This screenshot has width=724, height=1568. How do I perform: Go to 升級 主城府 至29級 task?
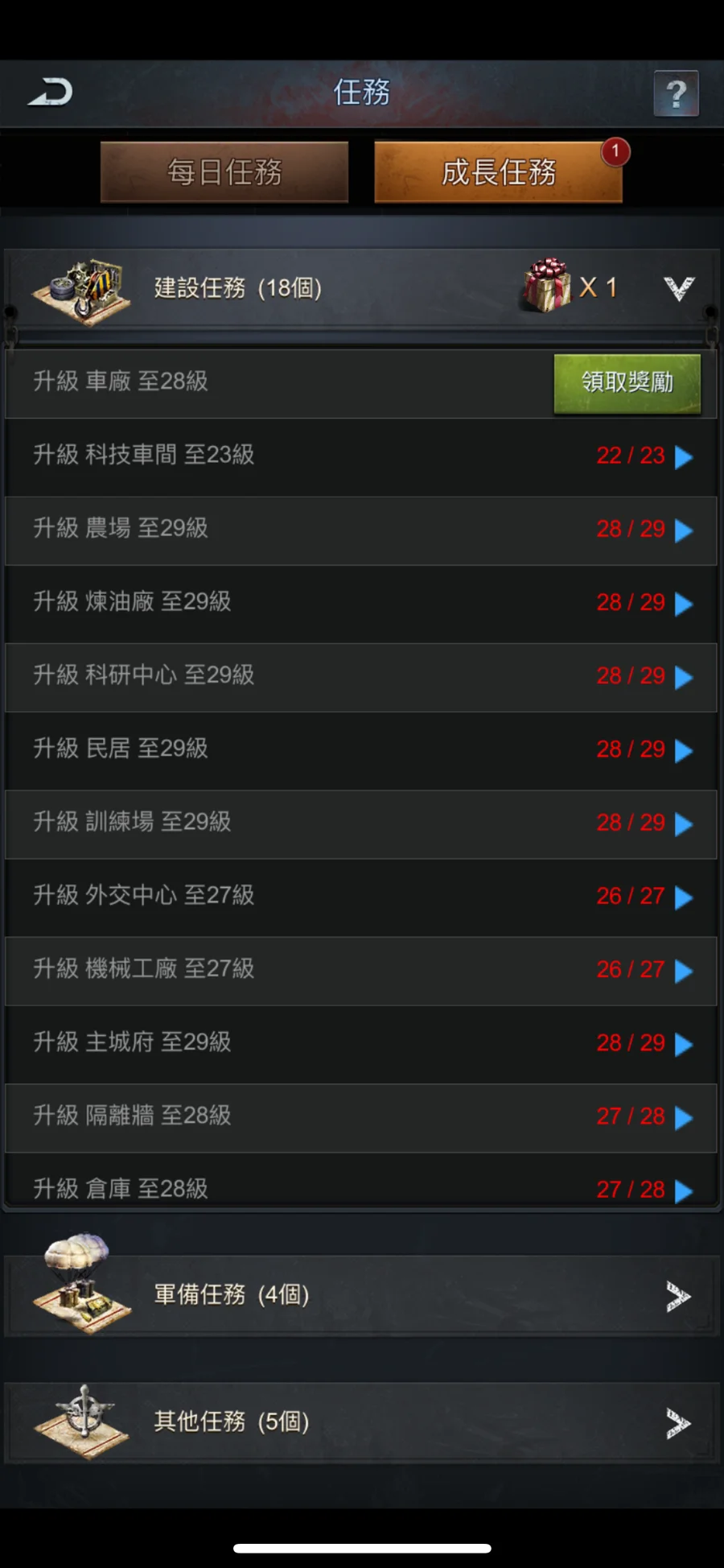point(361,1043)
